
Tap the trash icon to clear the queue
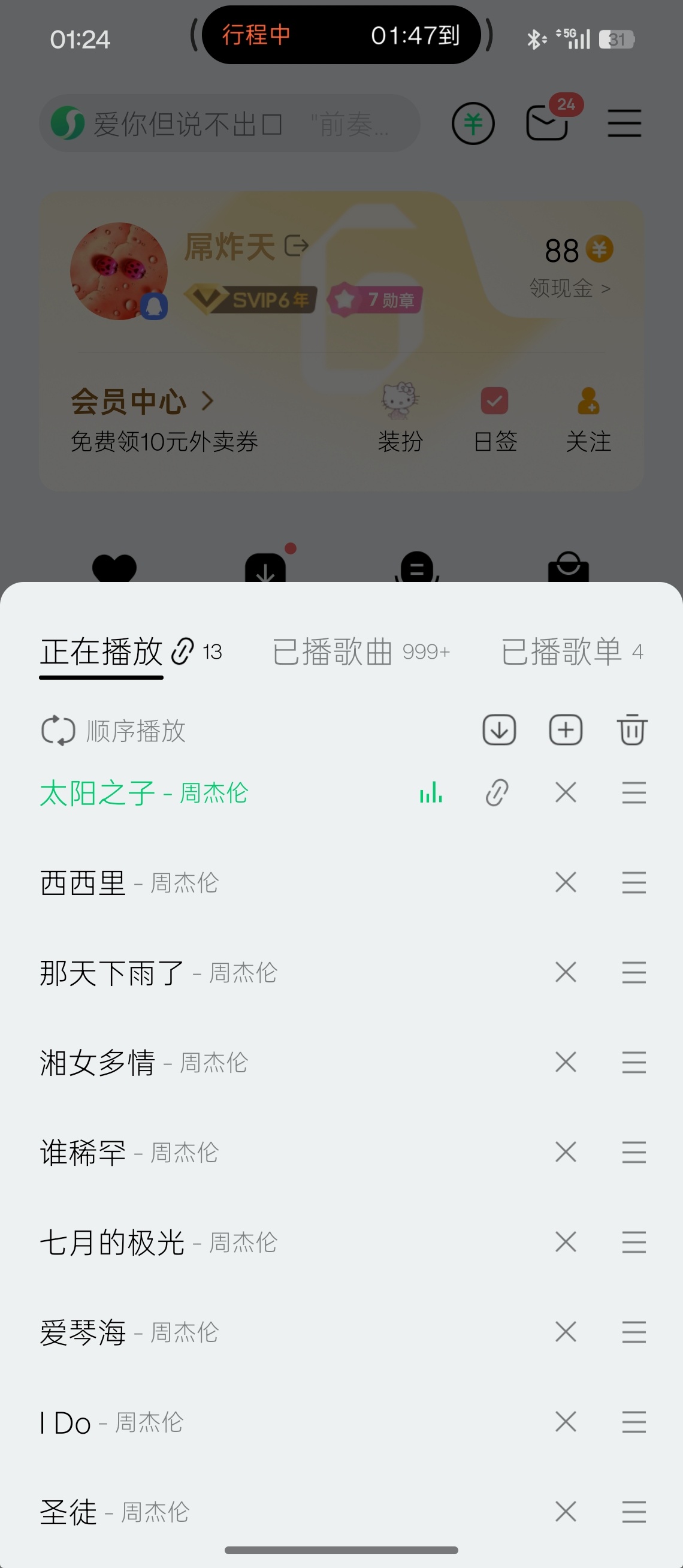point(631,729)
